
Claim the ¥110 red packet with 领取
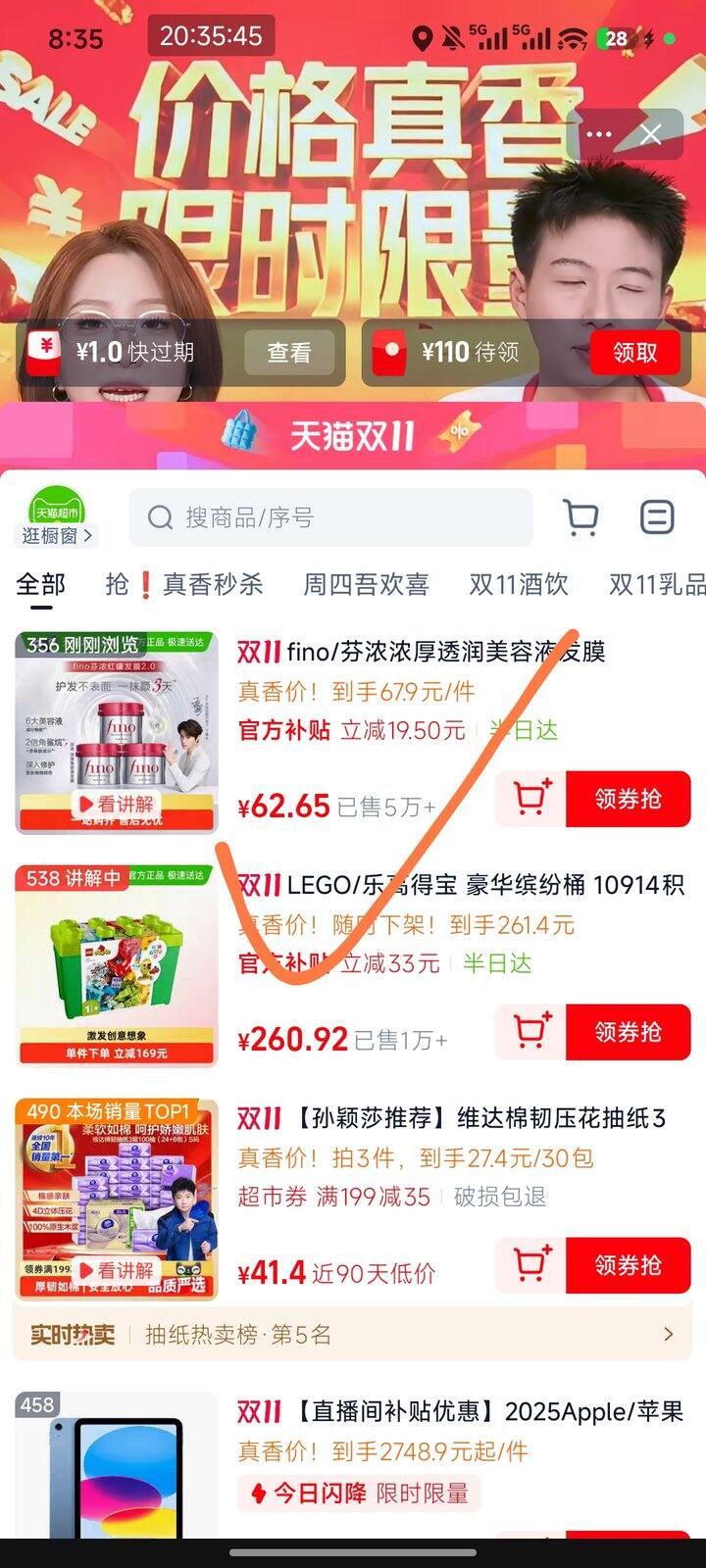(x=634, y=353)
